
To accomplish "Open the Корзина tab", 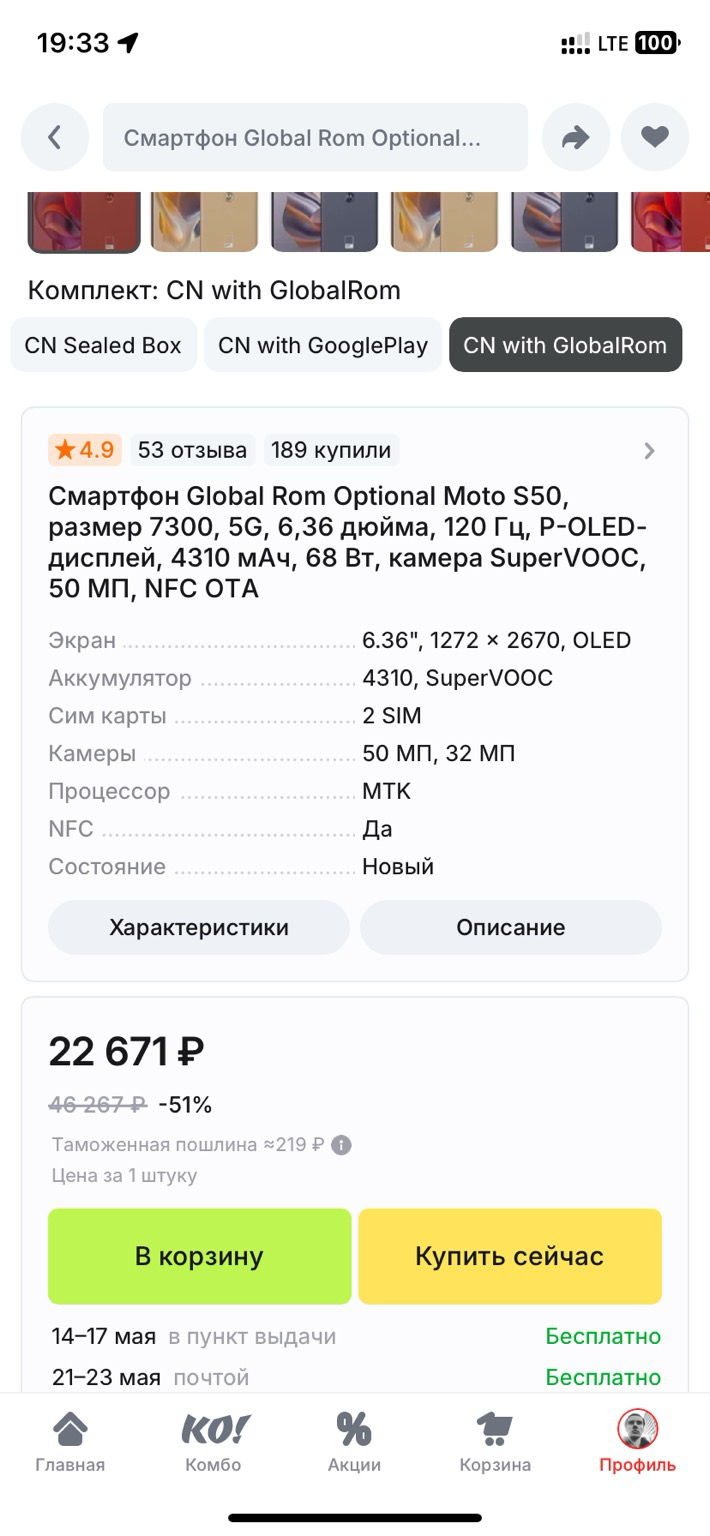I will (x=495, y=1443).
